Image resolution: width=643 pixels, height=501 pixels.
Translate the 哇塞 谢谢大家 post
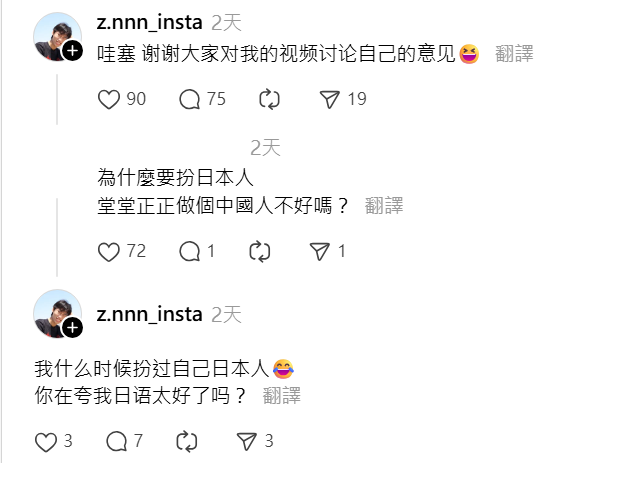coord(514,54)
